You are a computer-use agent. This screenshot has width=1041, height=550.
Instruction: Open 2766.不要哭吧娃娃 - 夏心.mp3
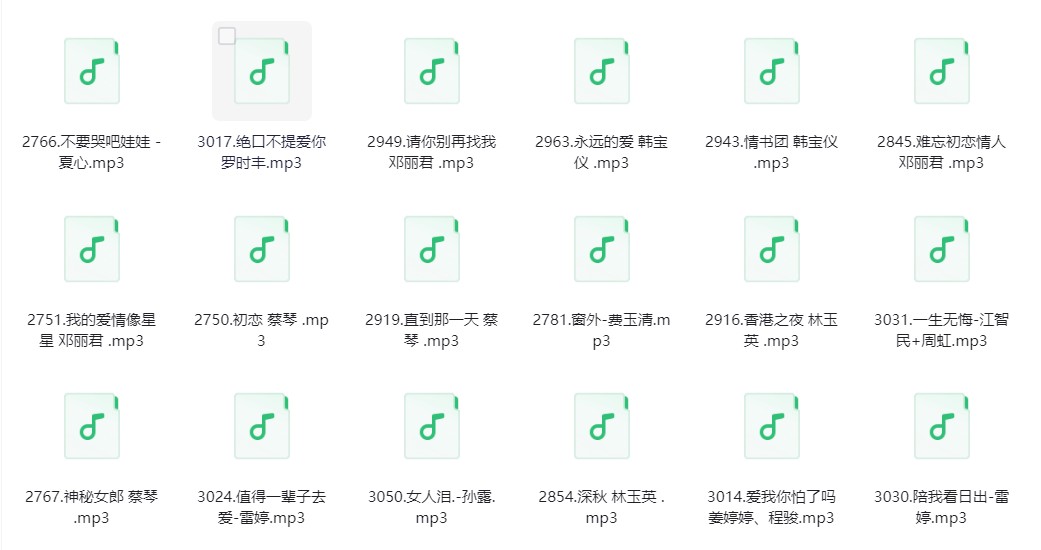tap(92, 71)
